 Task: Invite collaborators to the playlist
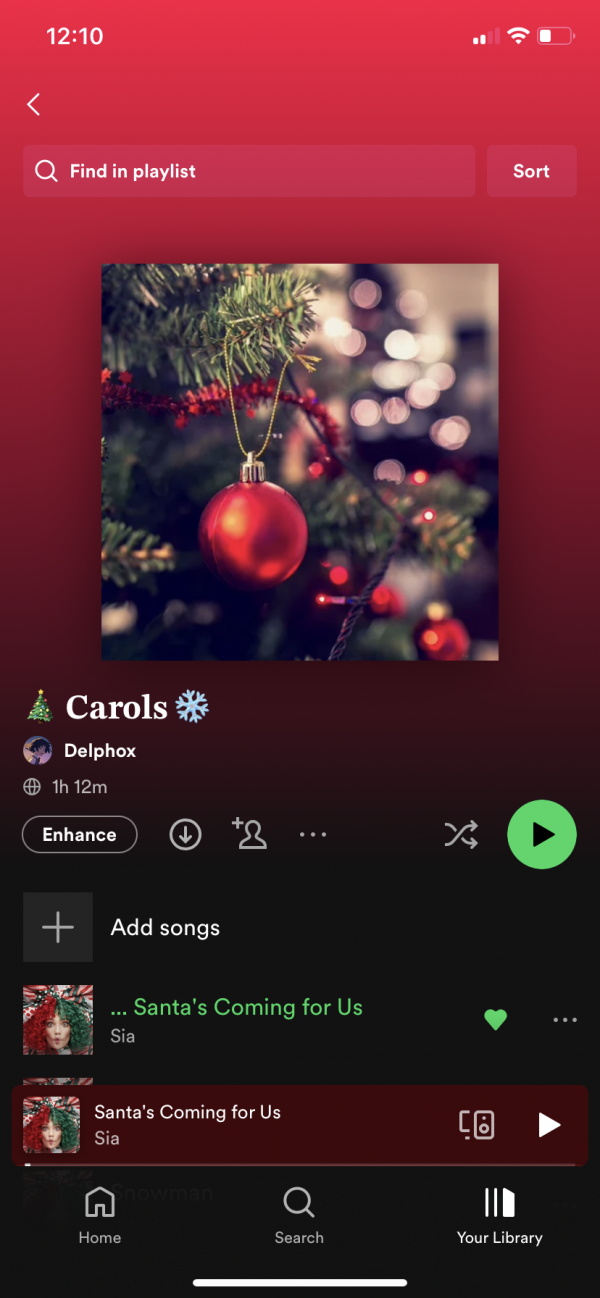pos(249,834)
